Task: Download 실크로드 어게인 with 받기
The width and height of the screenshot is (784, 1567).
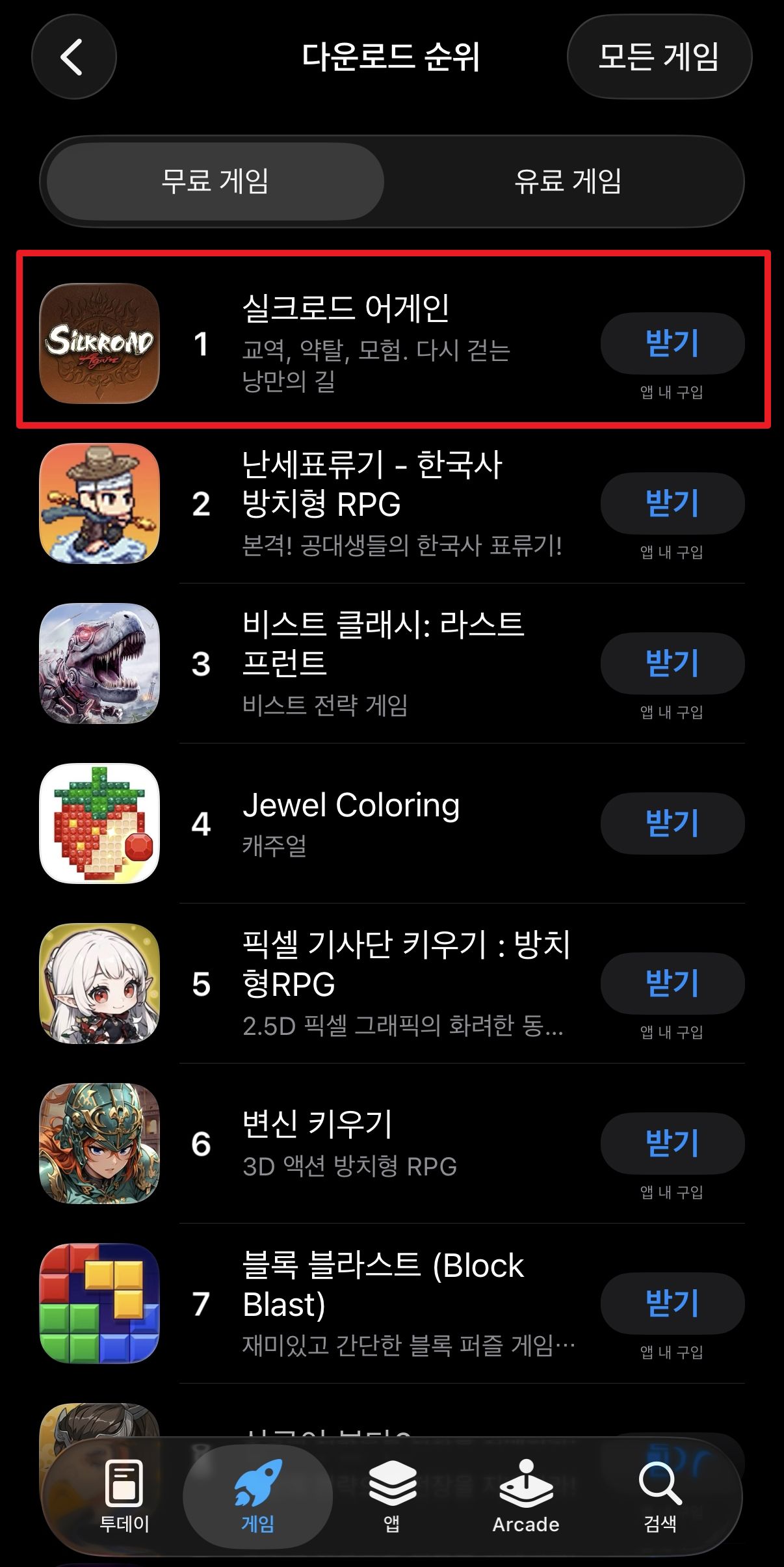Action: [672, 343]
